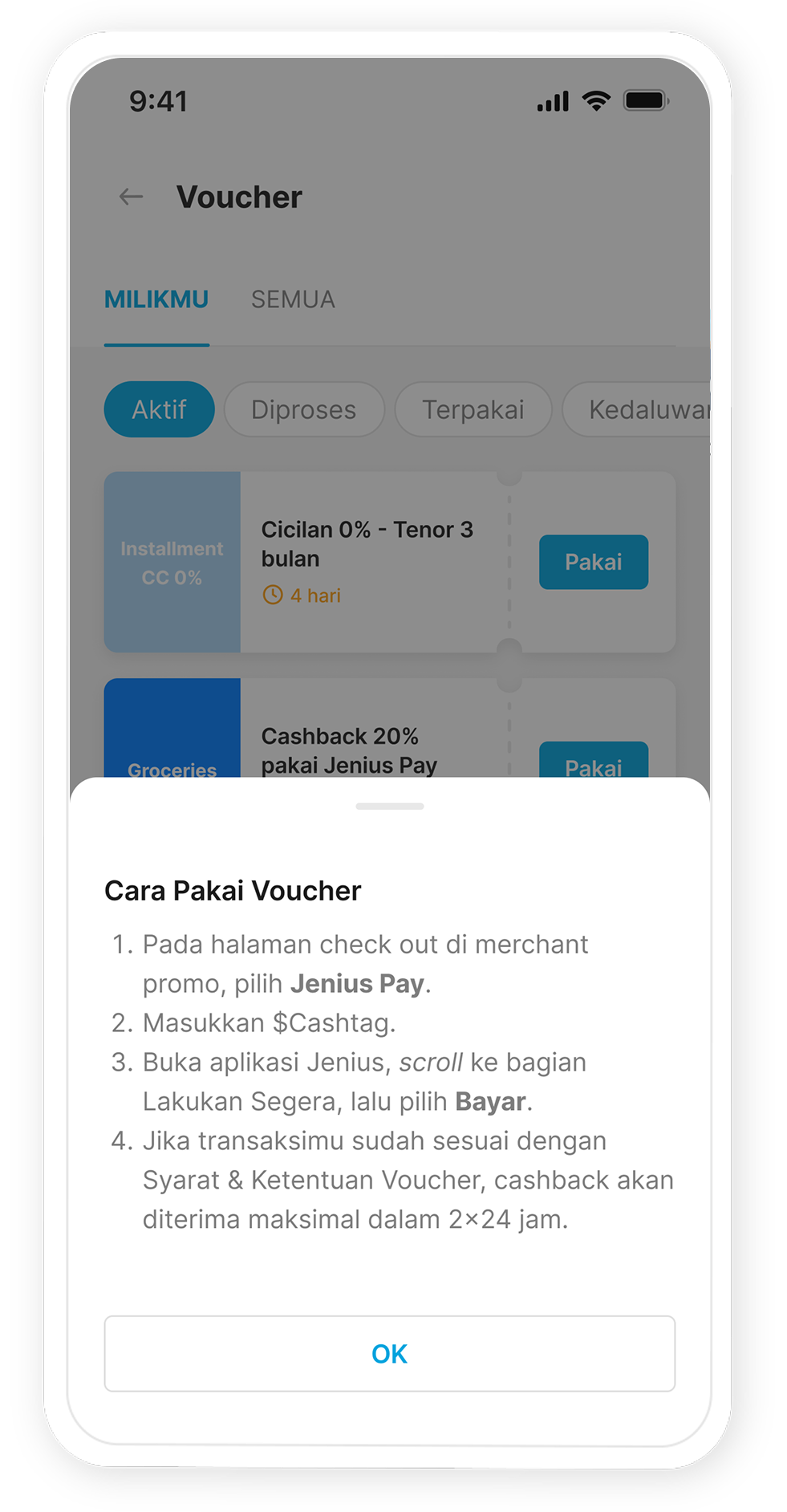Show Kedaluwarsa vouchers
The height and width of the screenshot is (1512, 787).
pos(642,409)
